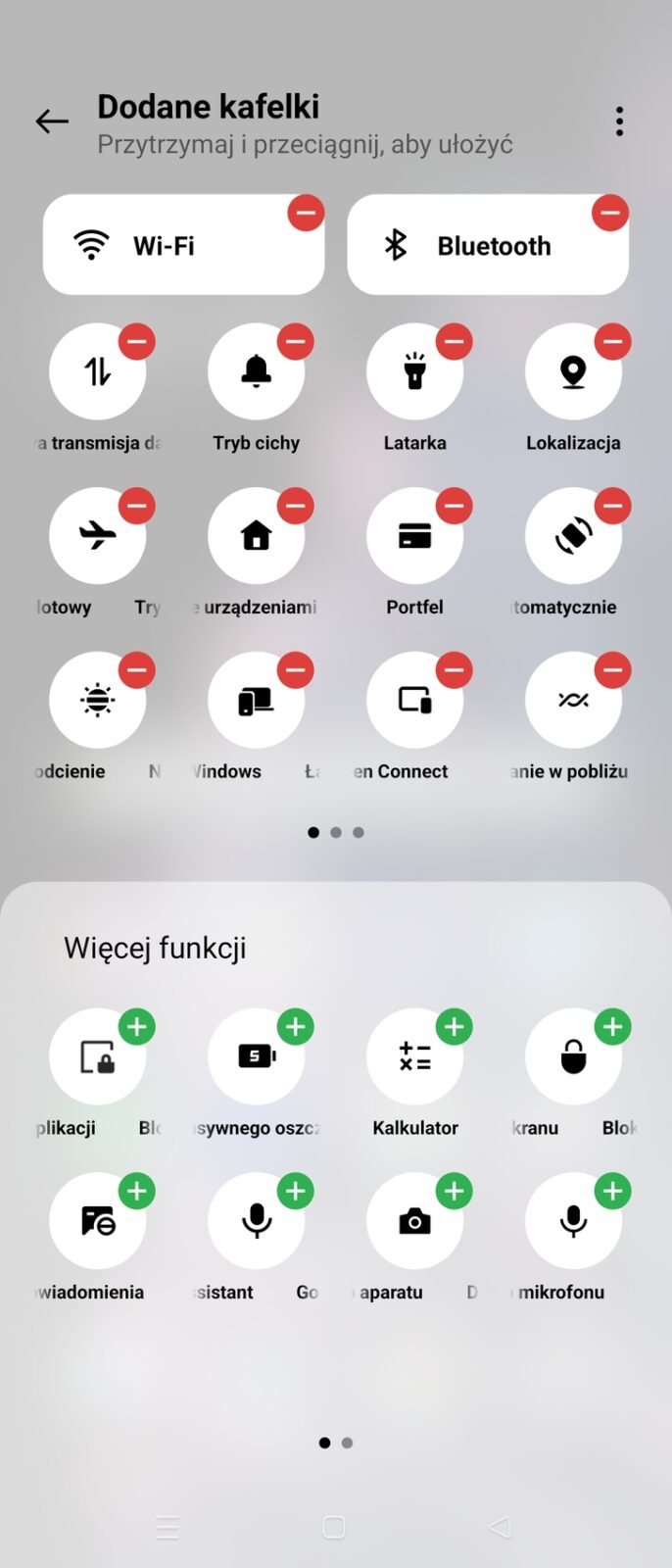The height and width of the screenshot is (1568, 672).
Task: Remove the mobile data transmission tile
Action: point(137,342)
